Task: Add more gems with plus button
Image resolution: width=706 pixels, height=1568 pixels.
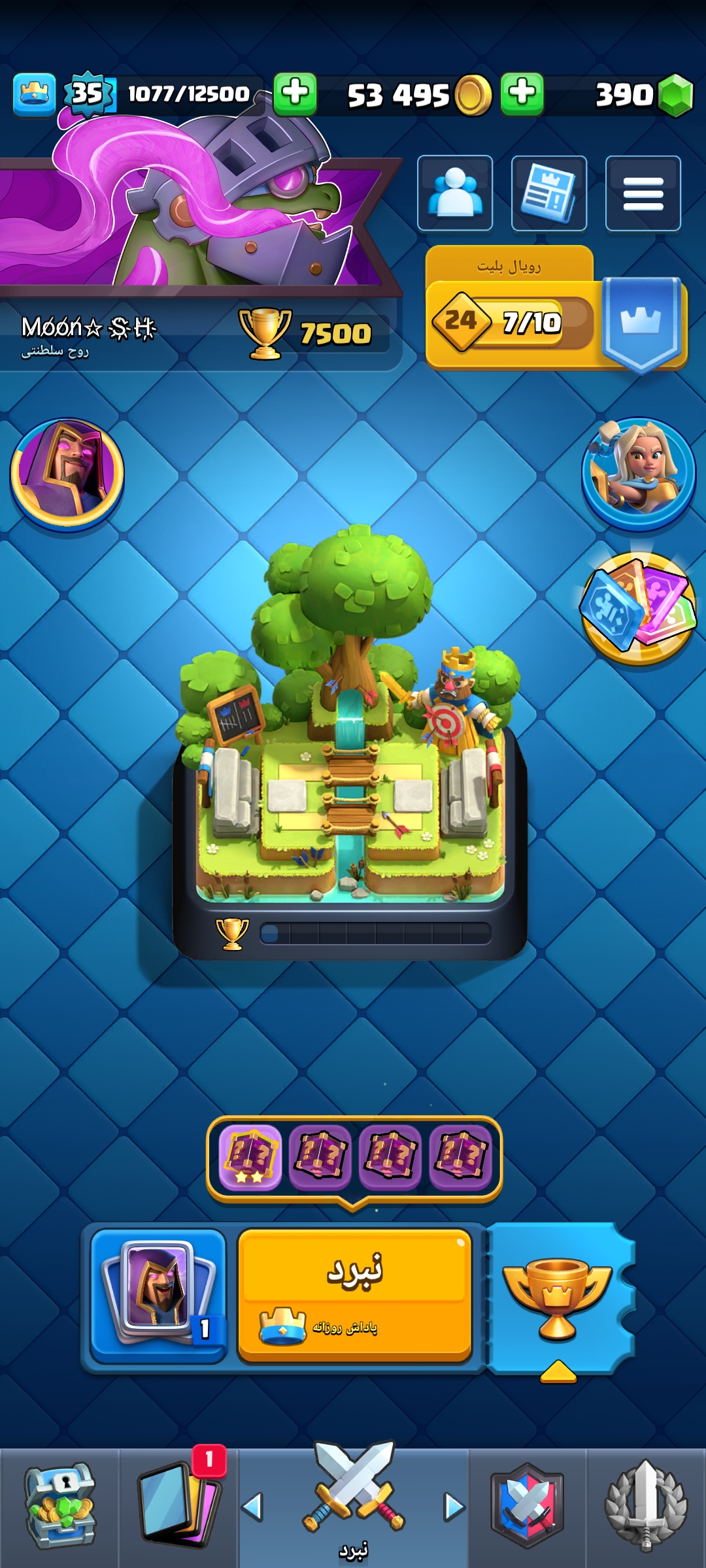Action: 522,94
